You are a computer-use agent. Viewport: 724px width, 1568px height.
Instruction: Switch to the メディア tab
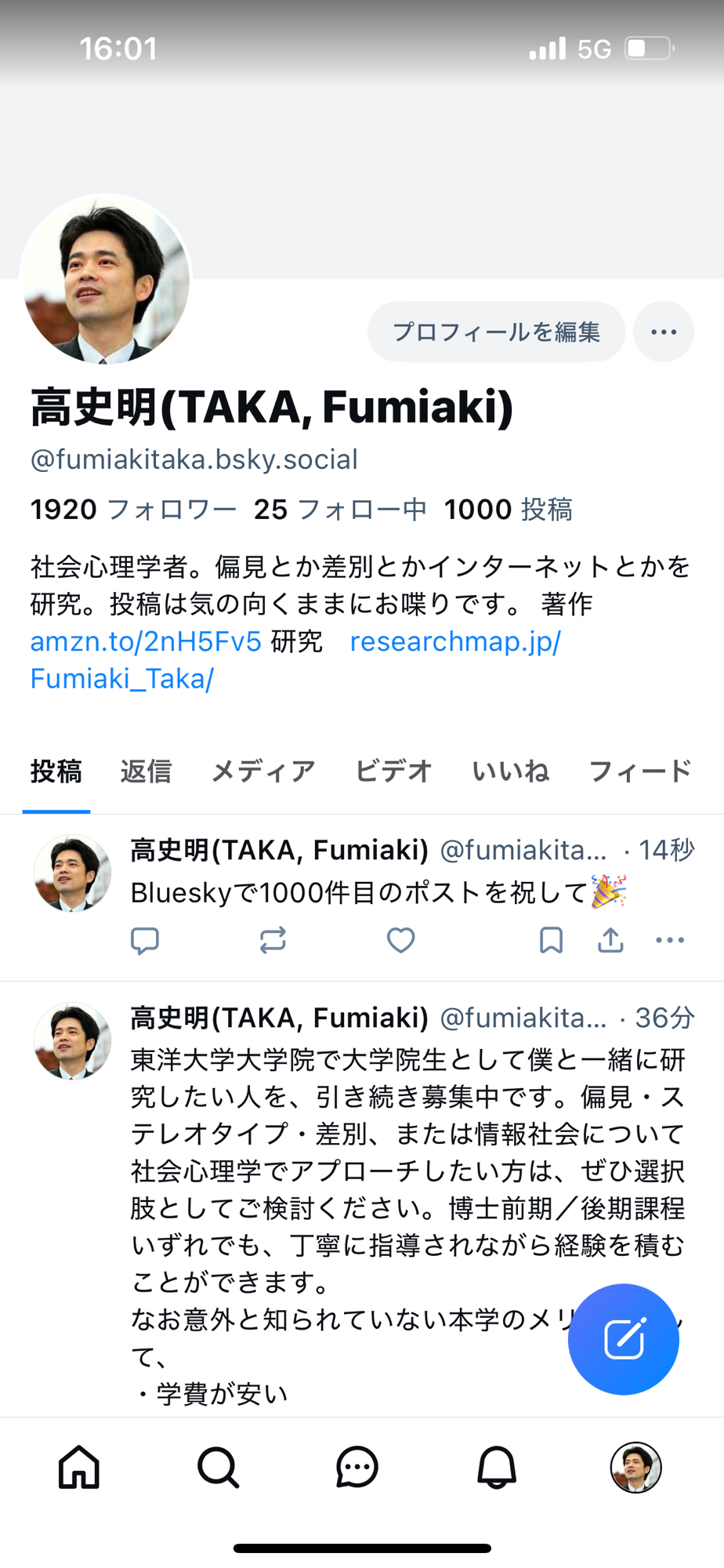(263, 771)
